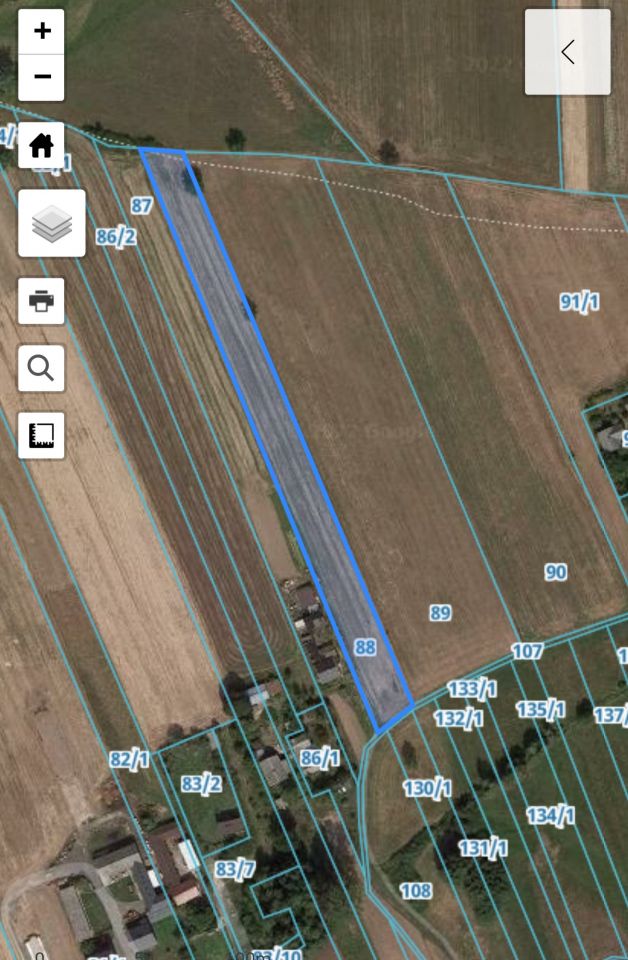Return map to home extent
This screenshot has width=628, height=960.
pos(41,146)
